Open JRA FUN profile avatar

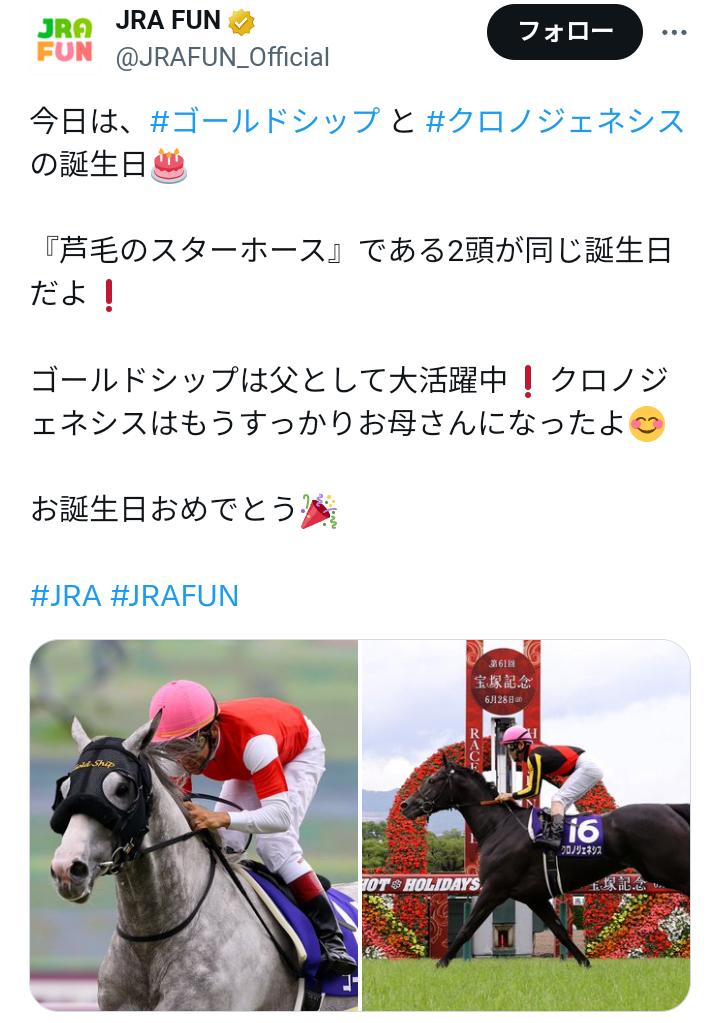pyautogui.click(x=64, y=40)
